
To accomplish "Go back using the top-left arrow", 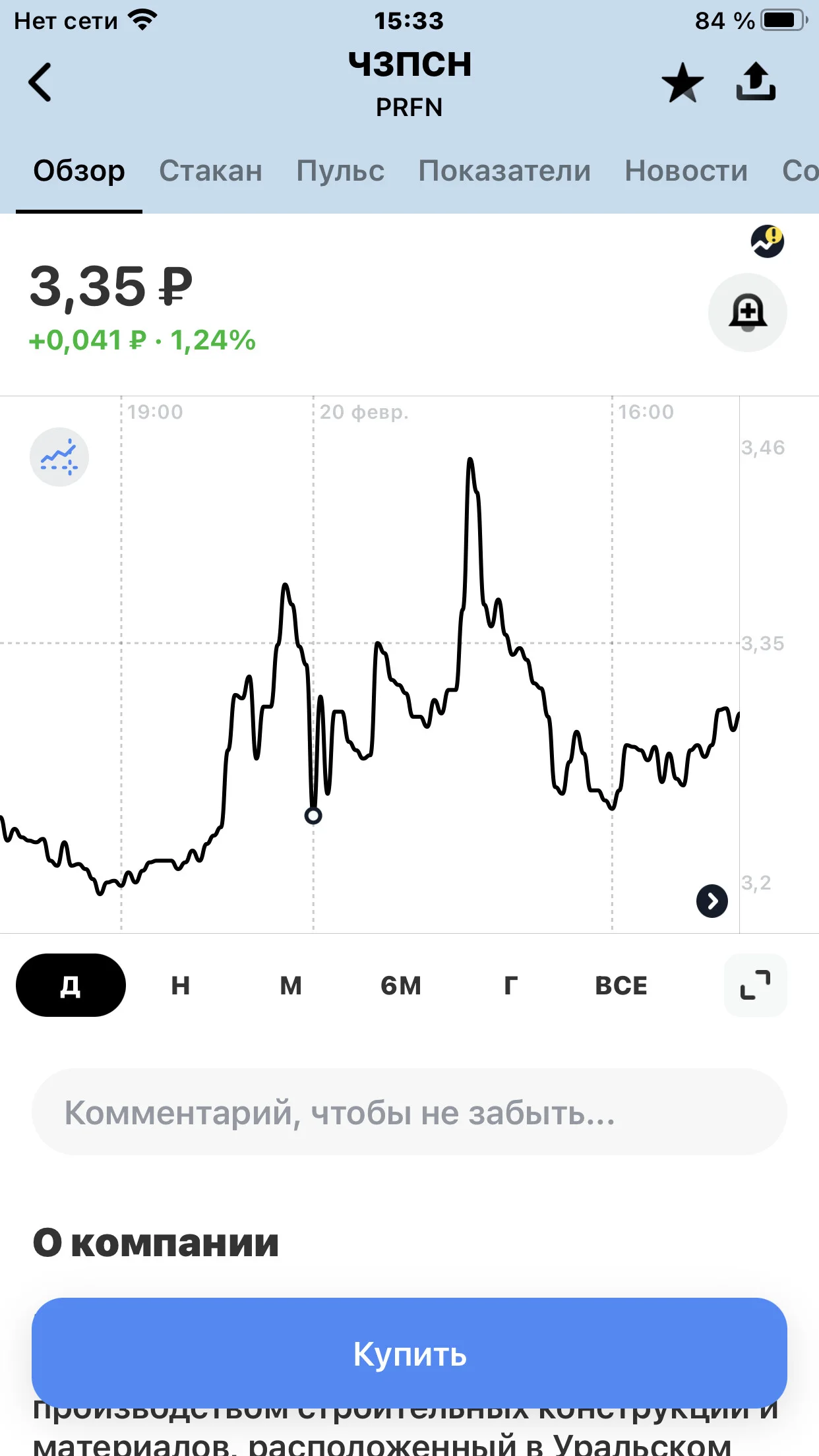I will pos(40,82).
